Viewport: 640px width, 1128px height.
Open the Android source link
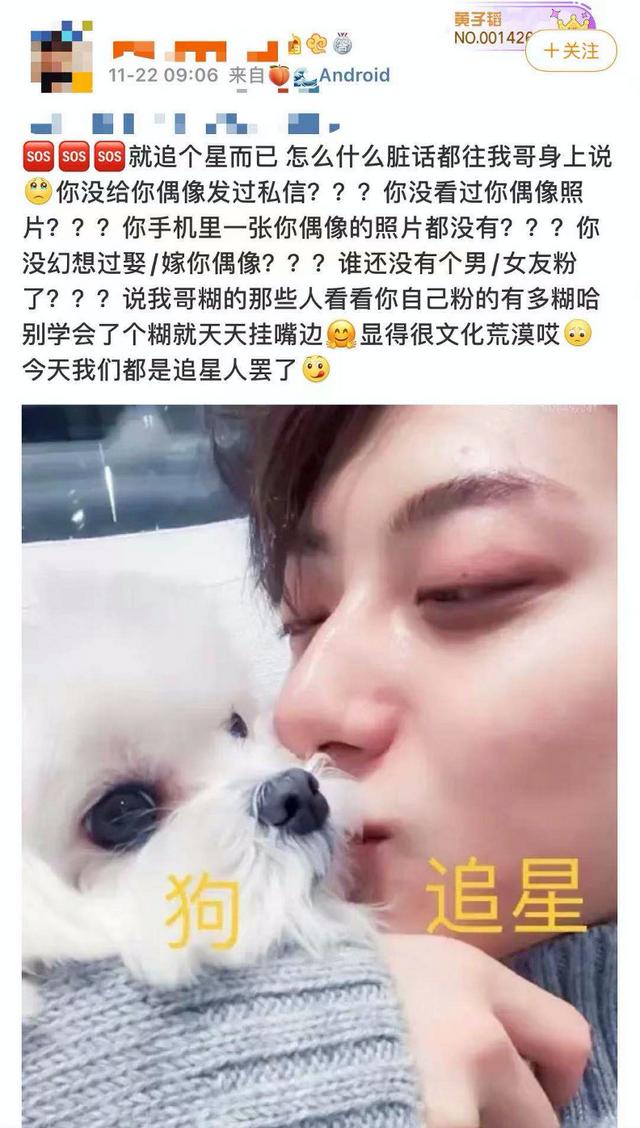tap(353, 75)
